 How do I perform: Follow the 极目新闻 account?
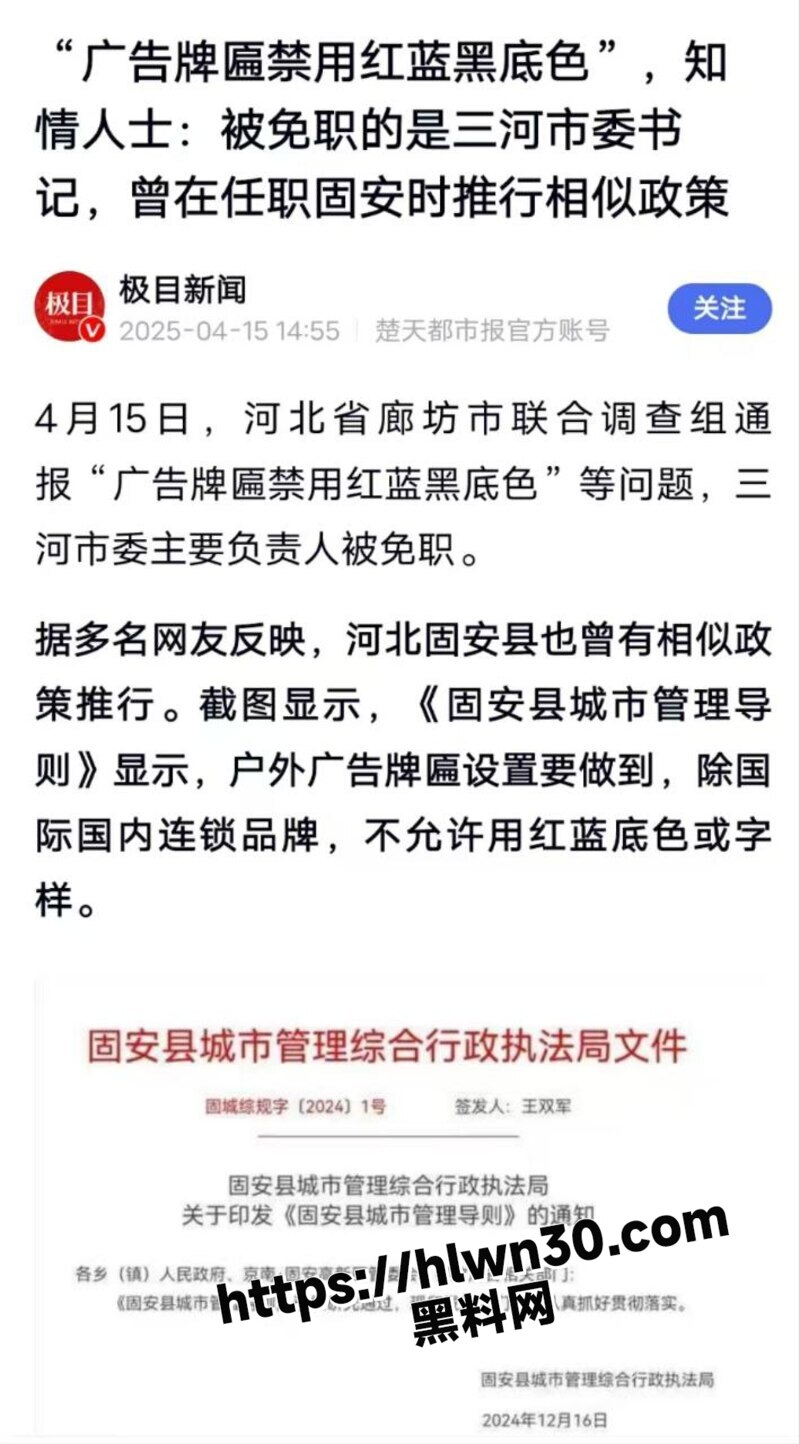(719, 308)
